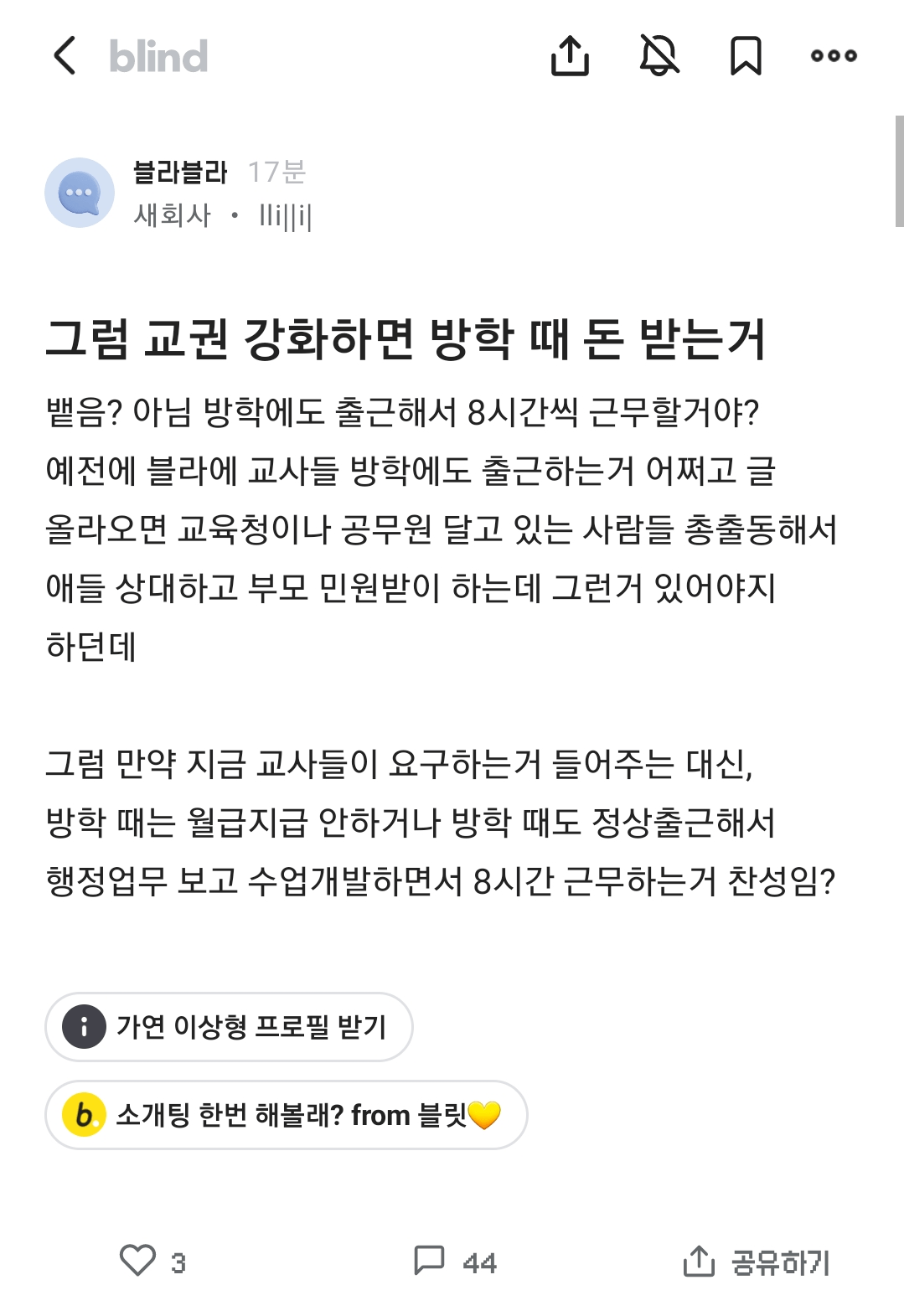Open the 블라블라 topic channel
This screenshot has height=1316, width=904.
[x=180, y=173]
